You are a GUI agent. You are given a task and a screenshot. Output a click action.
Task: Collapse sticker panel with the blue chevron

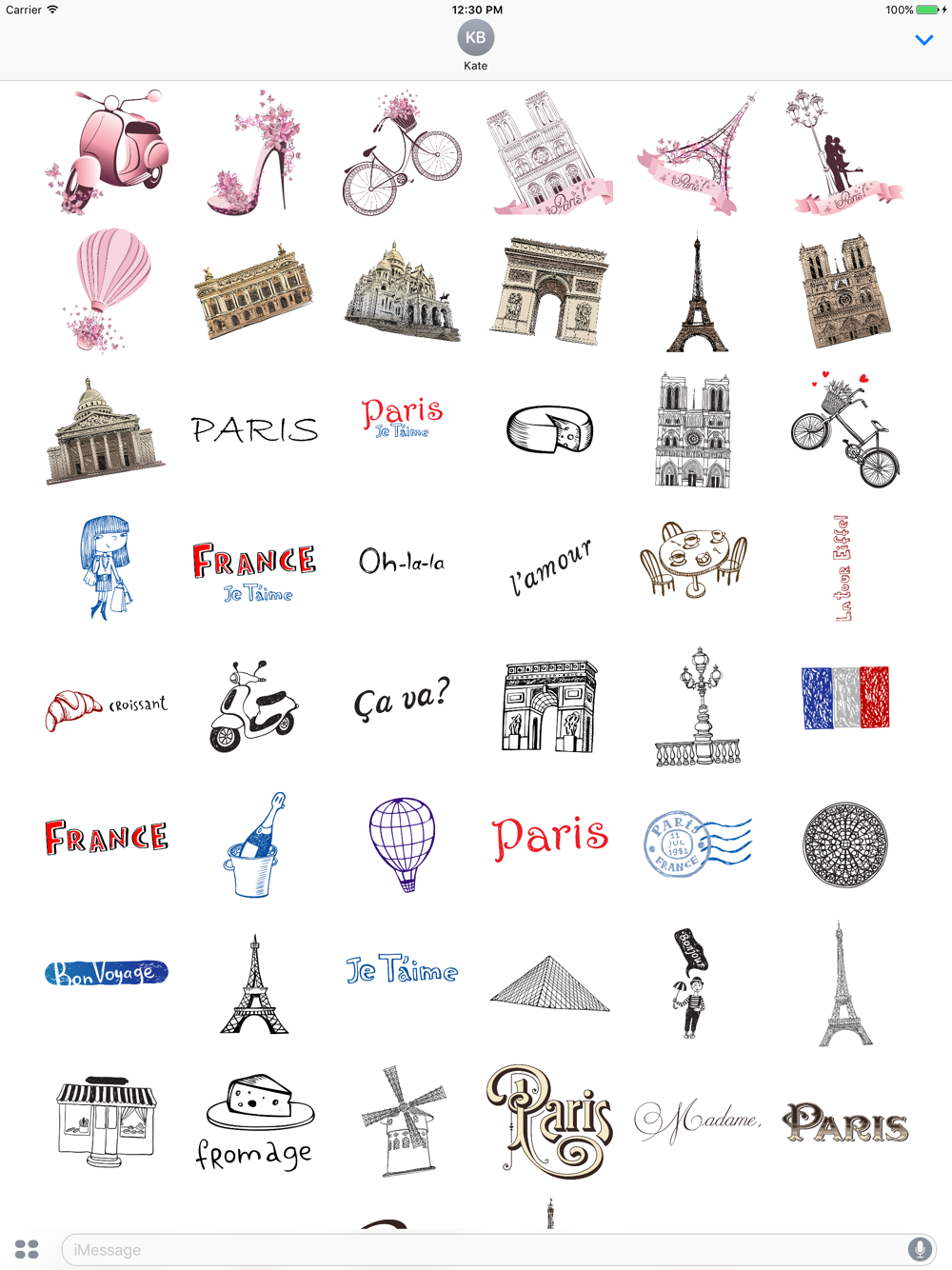(923, 40)
